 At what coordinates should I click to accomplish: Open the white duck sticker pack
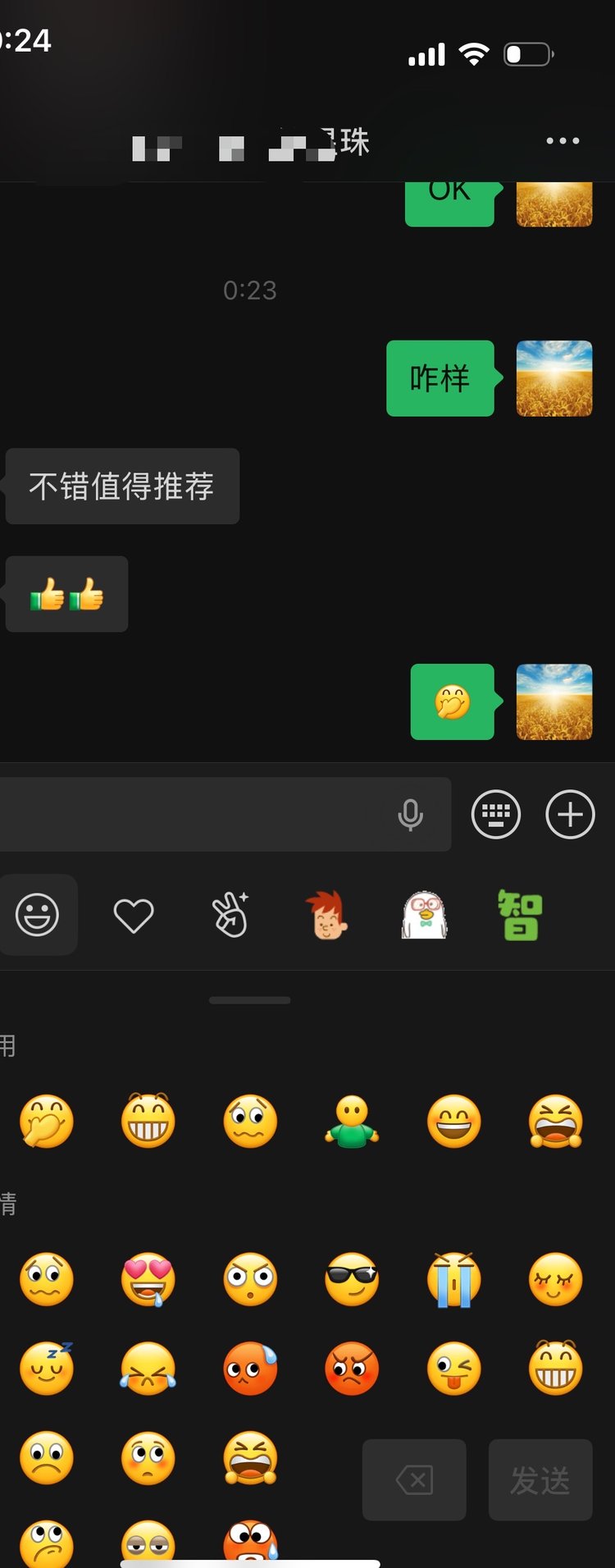click(x=423, y=915)
